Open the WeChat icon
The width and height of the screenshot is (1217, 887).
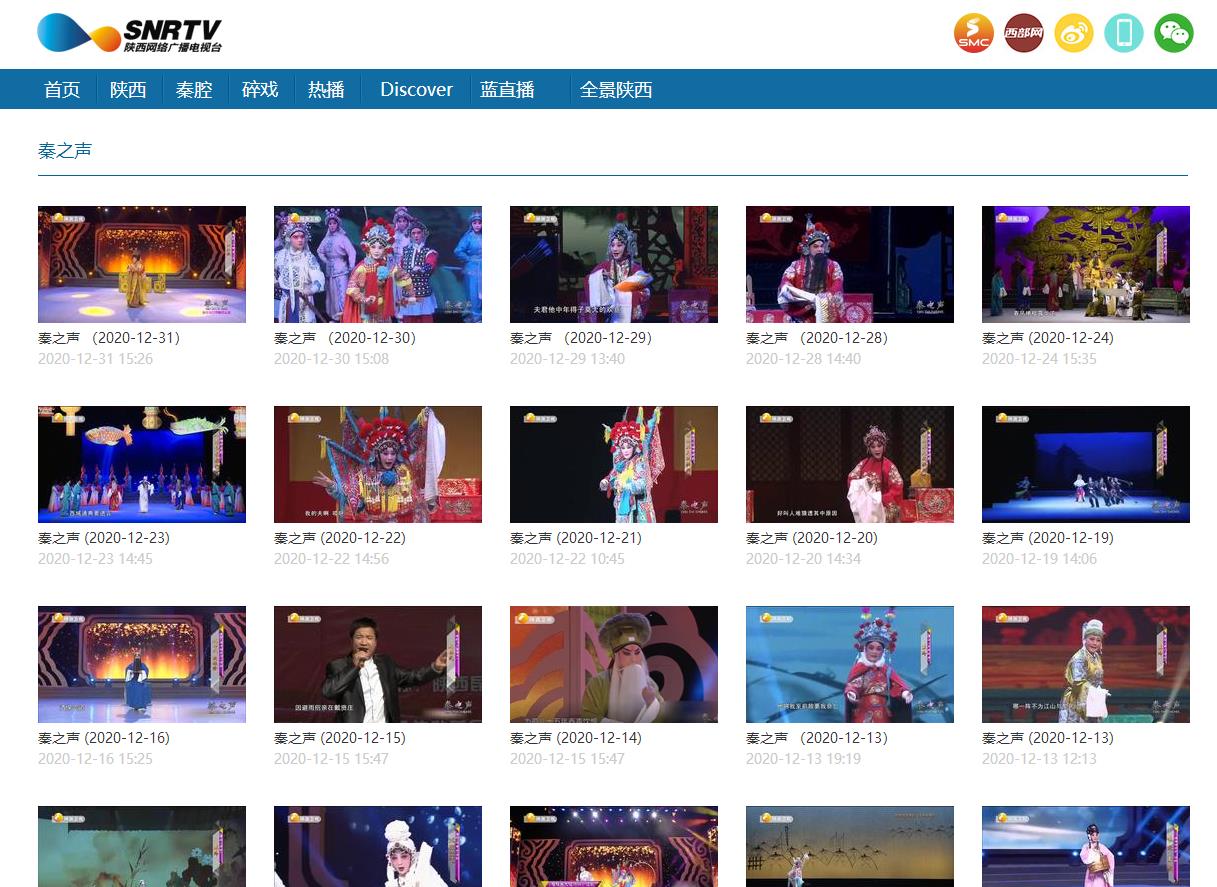coord(1173,33)
